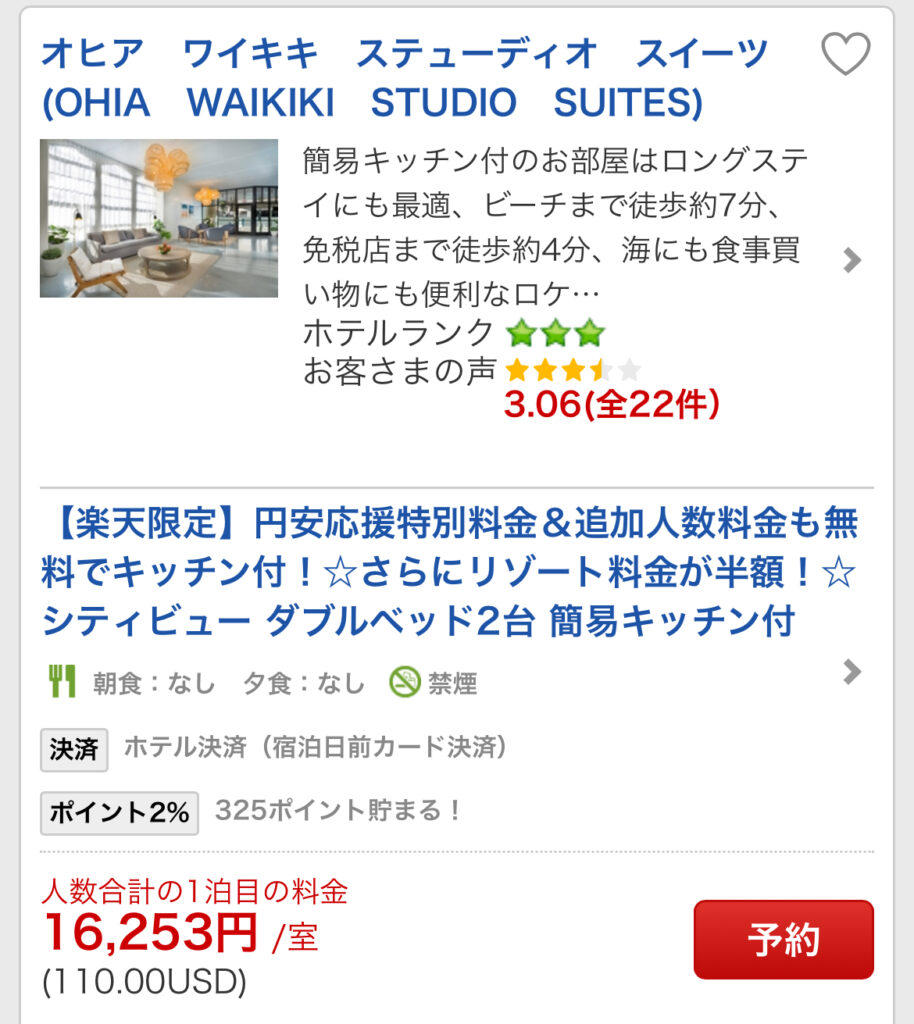Tap the red 予約 button

pyautogui.click(x=783, y=940)
